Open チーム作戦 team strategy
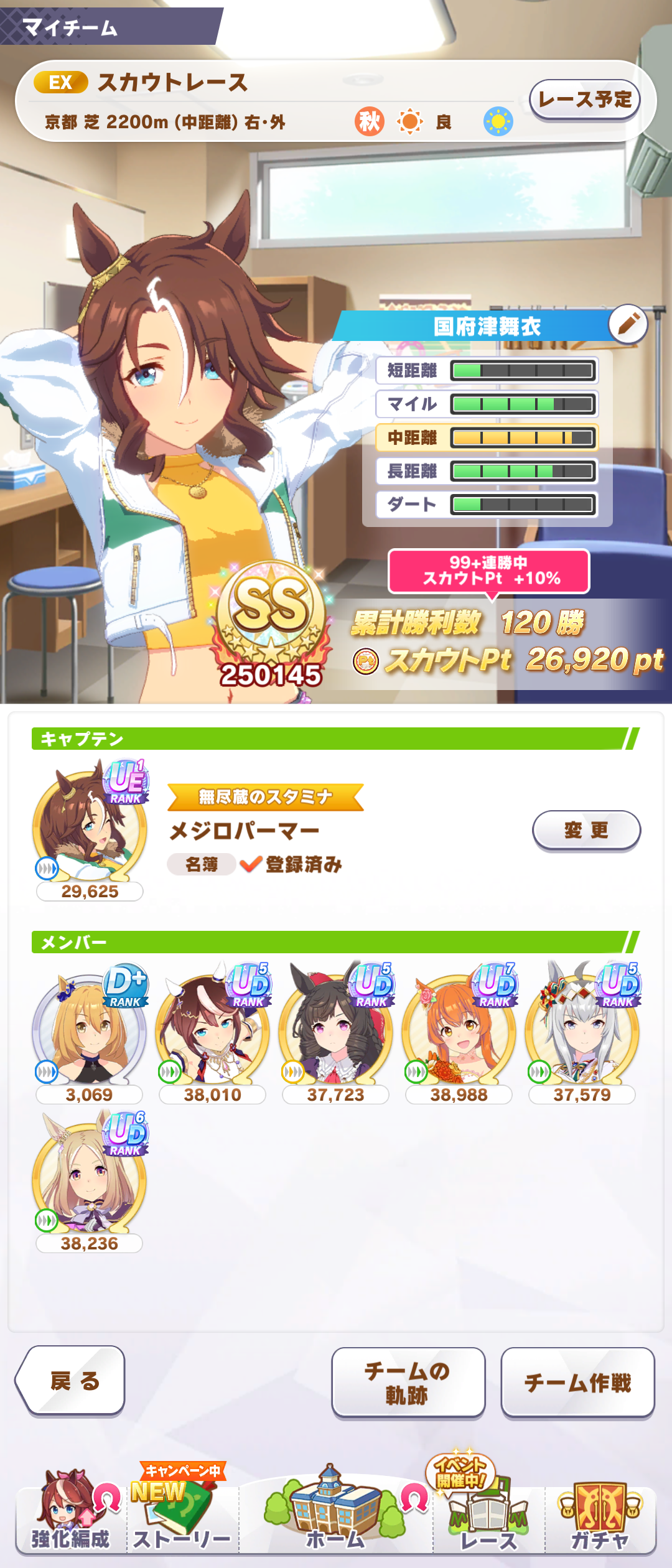This screenshot has width=672, height=1568. [x=577, y=1382]
